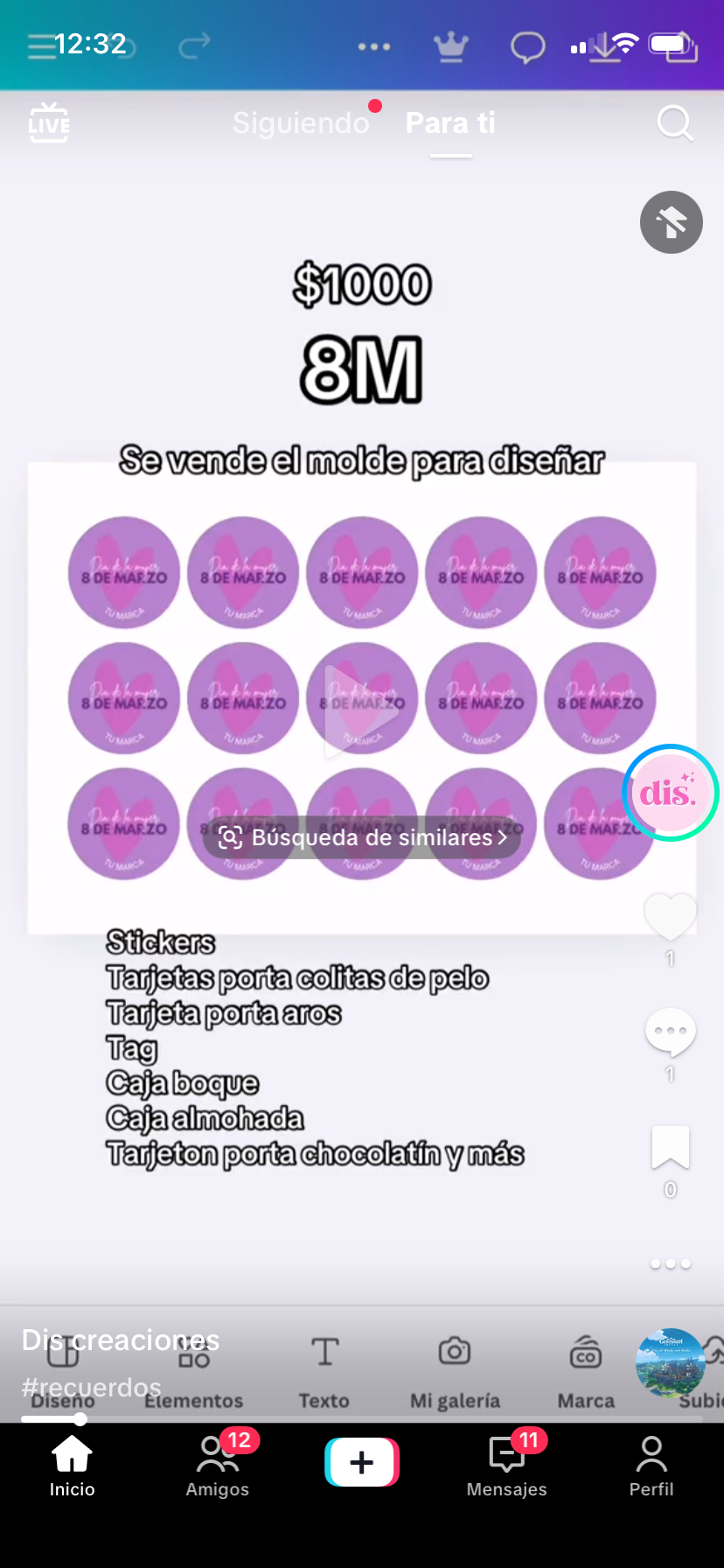724x1568 pixels.
Task: Bookmark this video
Action: click(x=670, y=1148)
